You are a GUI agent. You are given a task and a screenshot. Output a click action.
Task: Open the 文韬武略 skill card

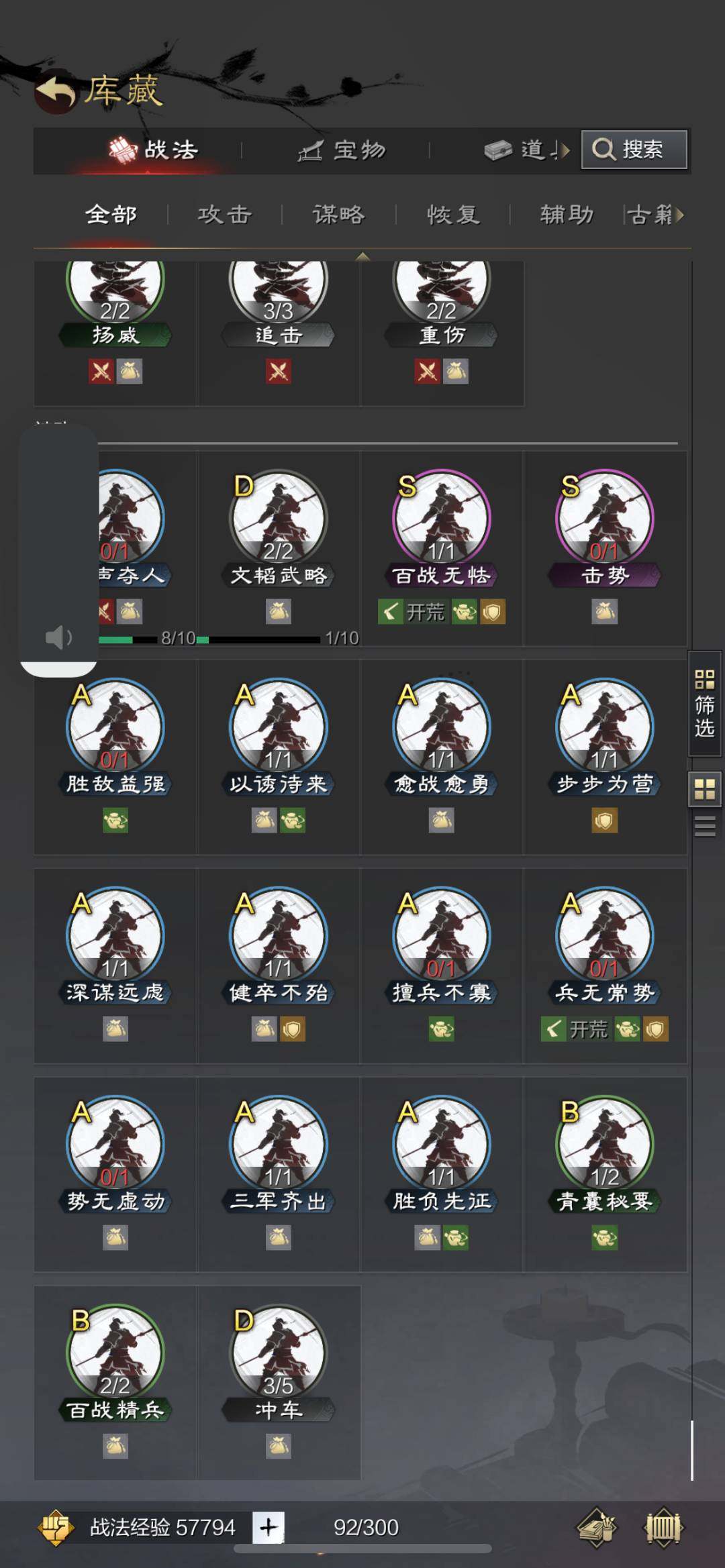click(278, 548)
